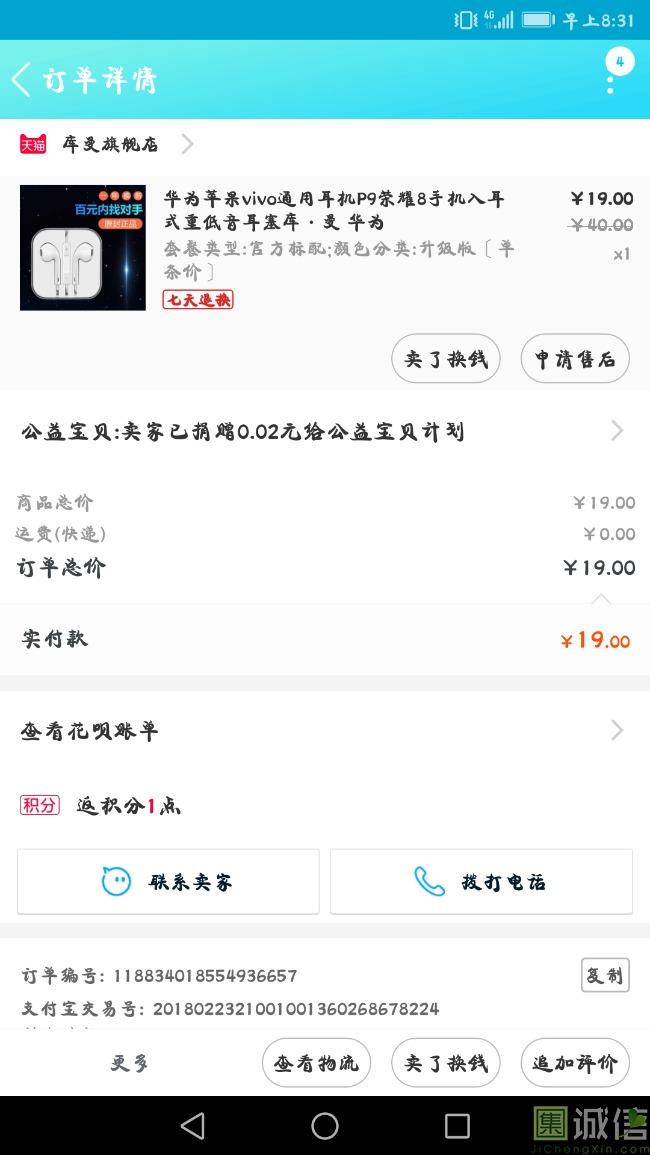650x1155 pixels.
Task: Open the system recent apps button
Action: click(457, 1126)
